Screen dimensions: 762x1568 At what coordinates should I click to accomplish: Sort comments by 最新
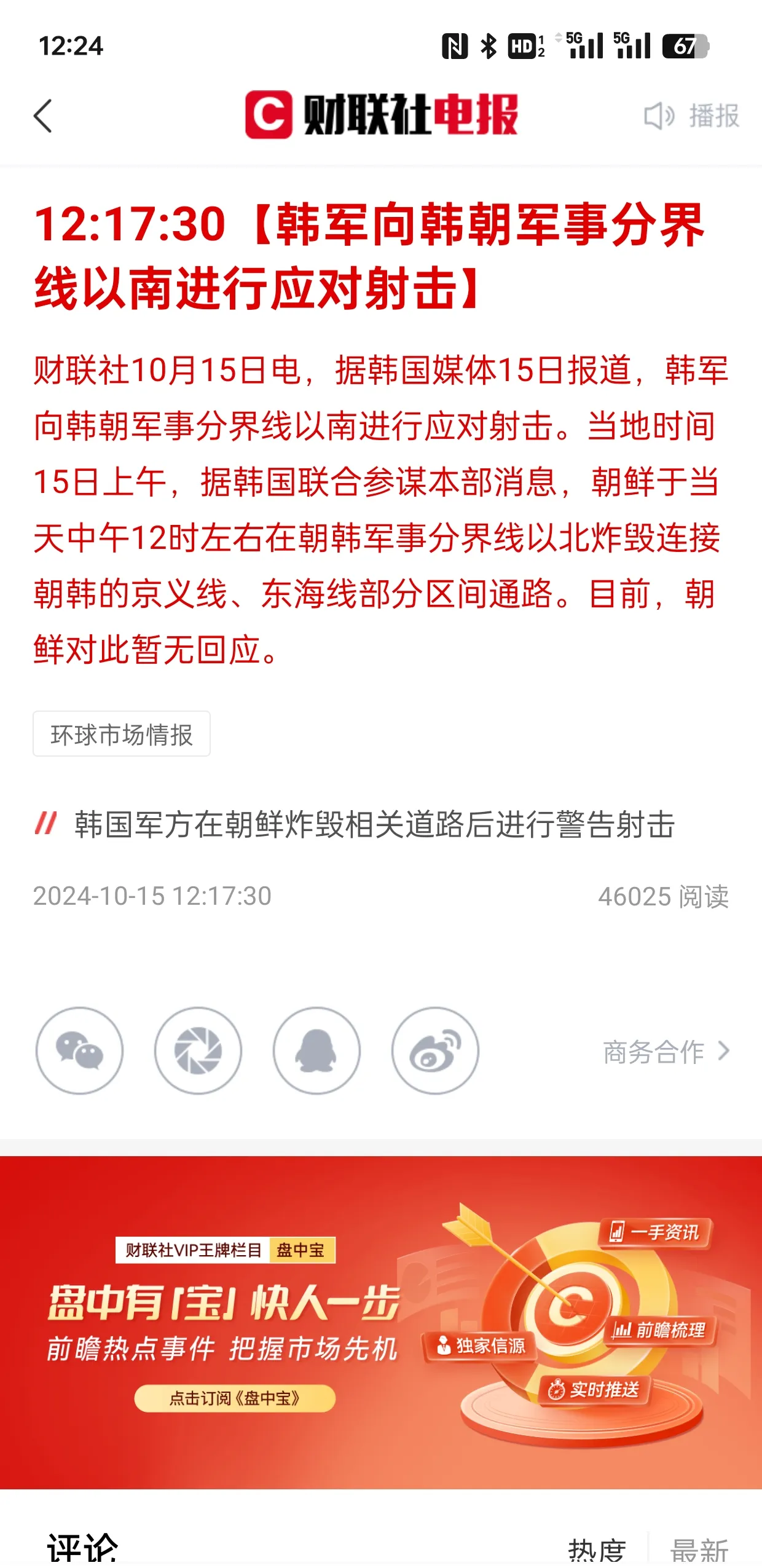click(x=699, y=1549)
